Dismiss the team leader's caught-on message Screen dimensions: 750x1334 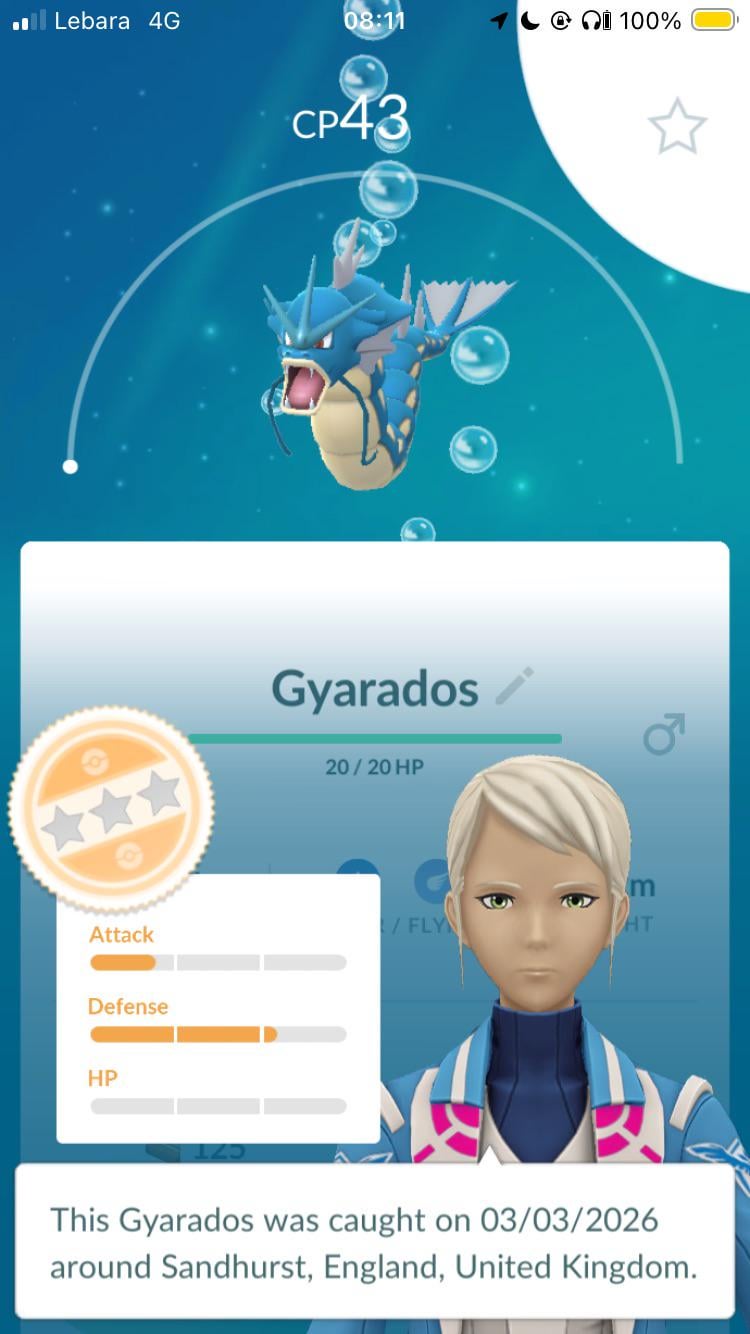tap(373, 1243)
